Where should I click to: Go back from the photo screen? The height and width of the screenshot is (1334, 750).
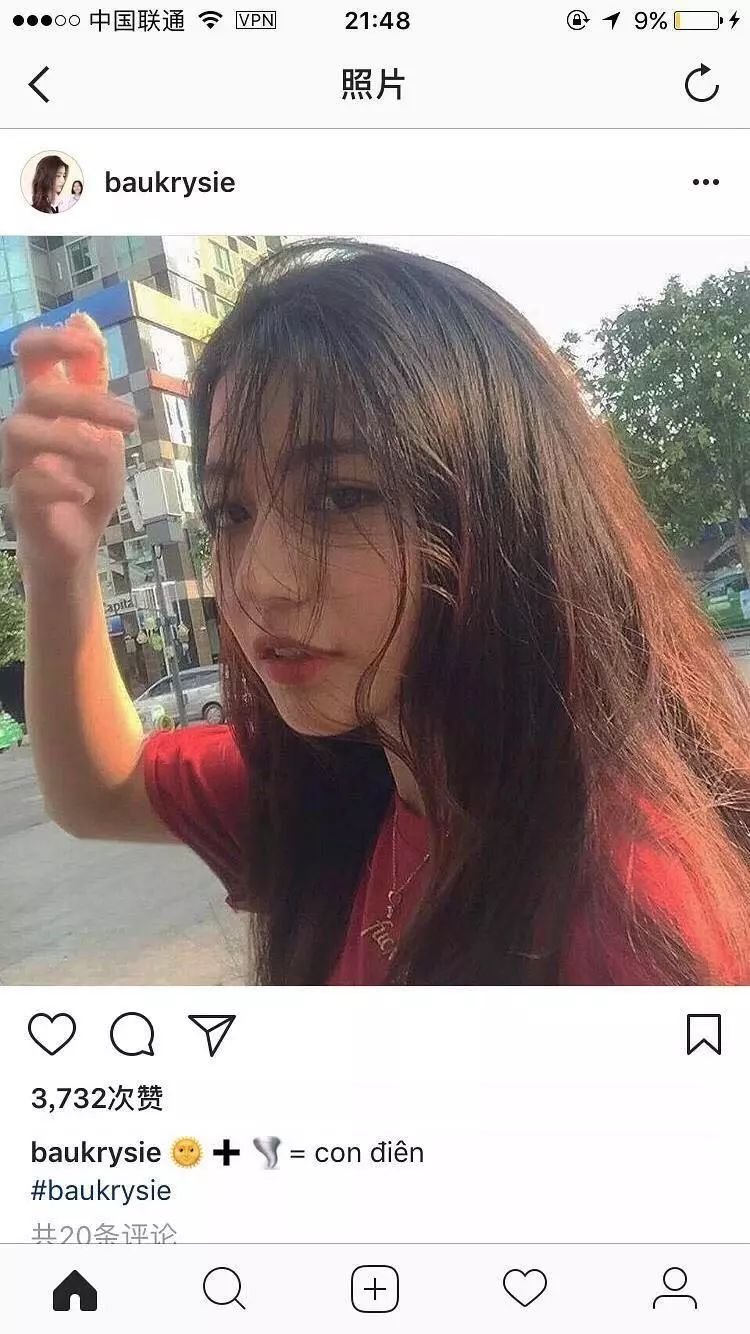[x=40, y=85]
